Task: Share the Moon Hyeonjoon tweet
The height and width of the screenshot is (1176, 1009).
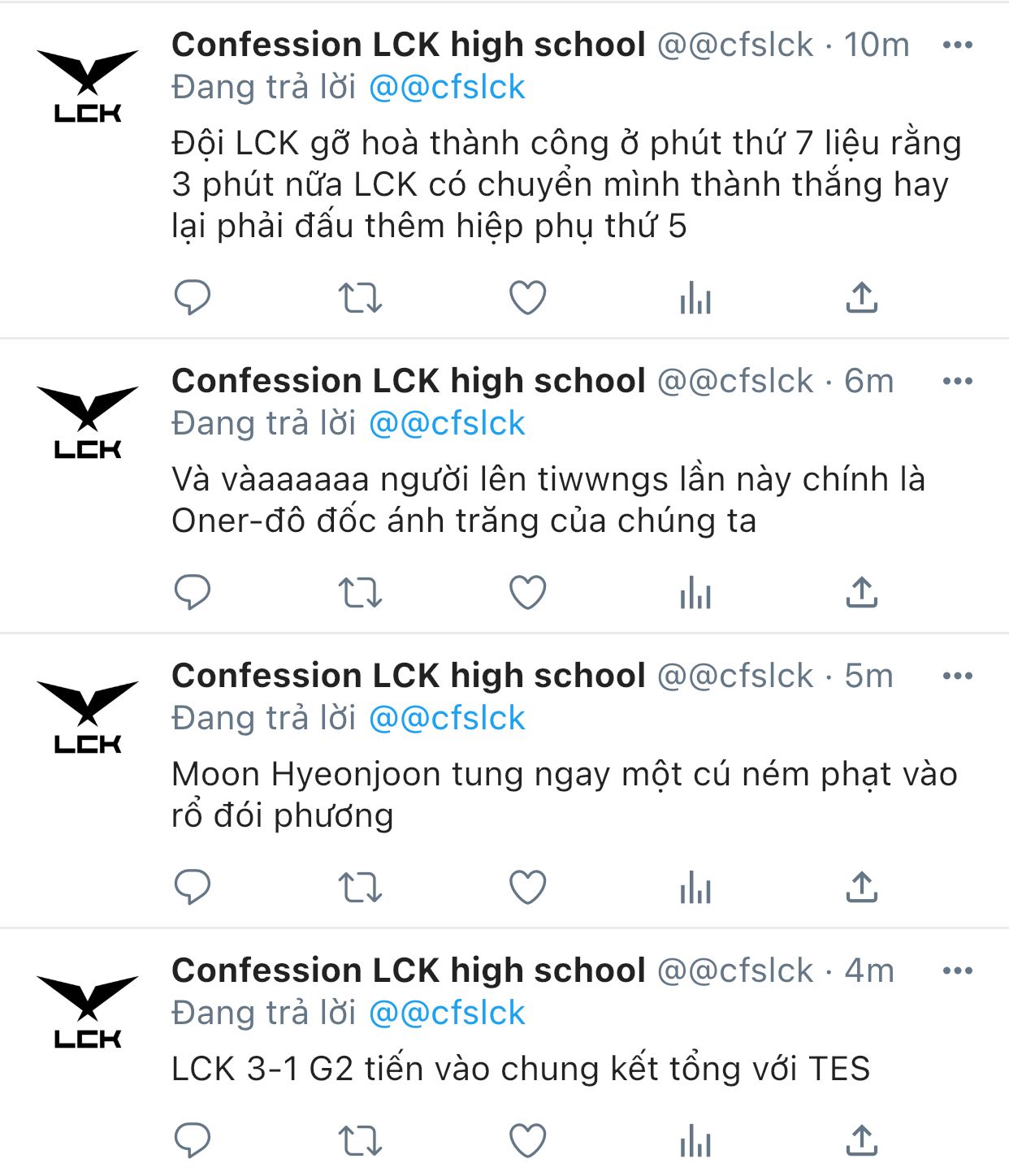Action: (x=862, y=887)
